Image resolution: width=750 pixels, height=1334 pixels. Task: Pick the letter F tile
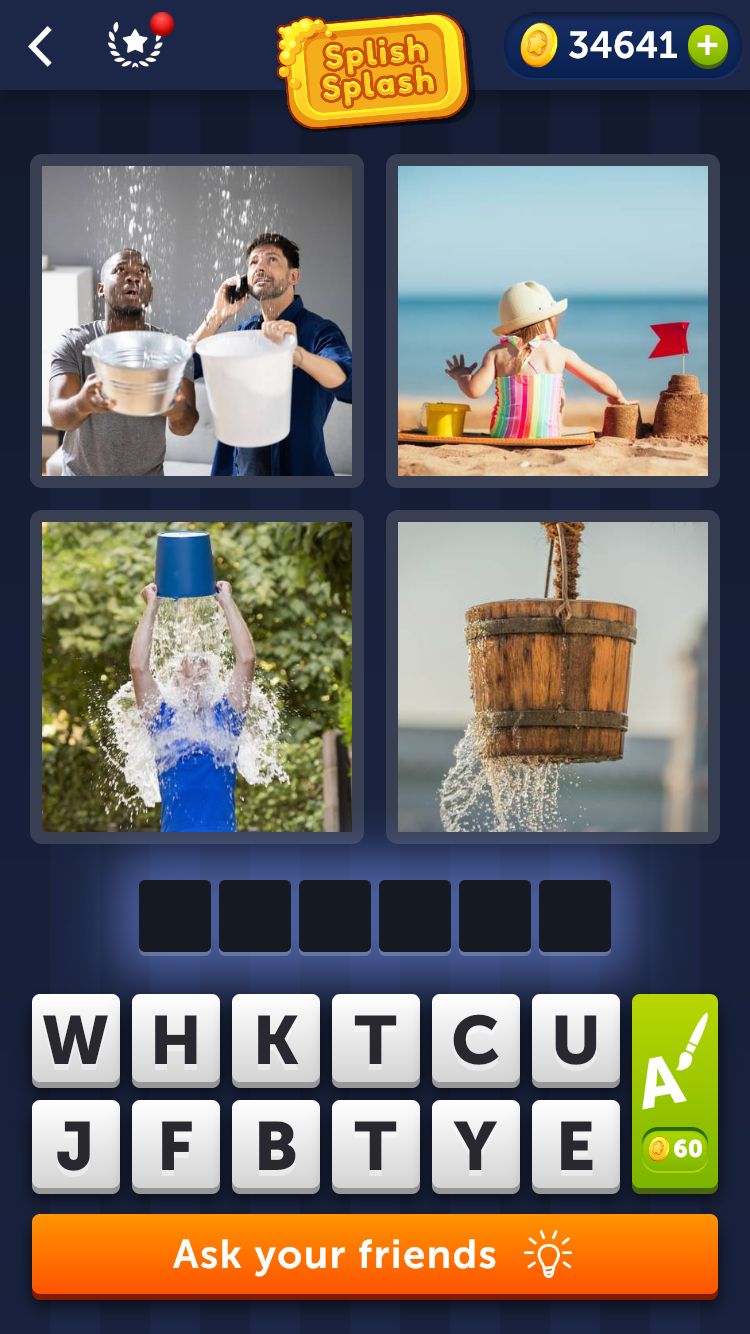pos(176,1146)
